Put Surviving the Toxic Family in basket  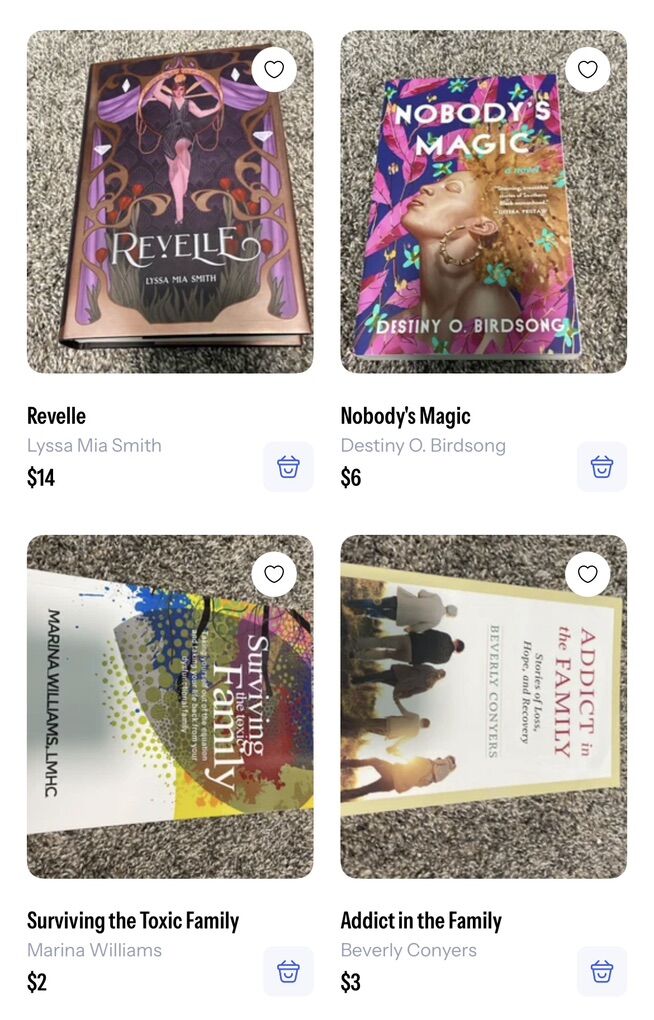click(288, 971)
